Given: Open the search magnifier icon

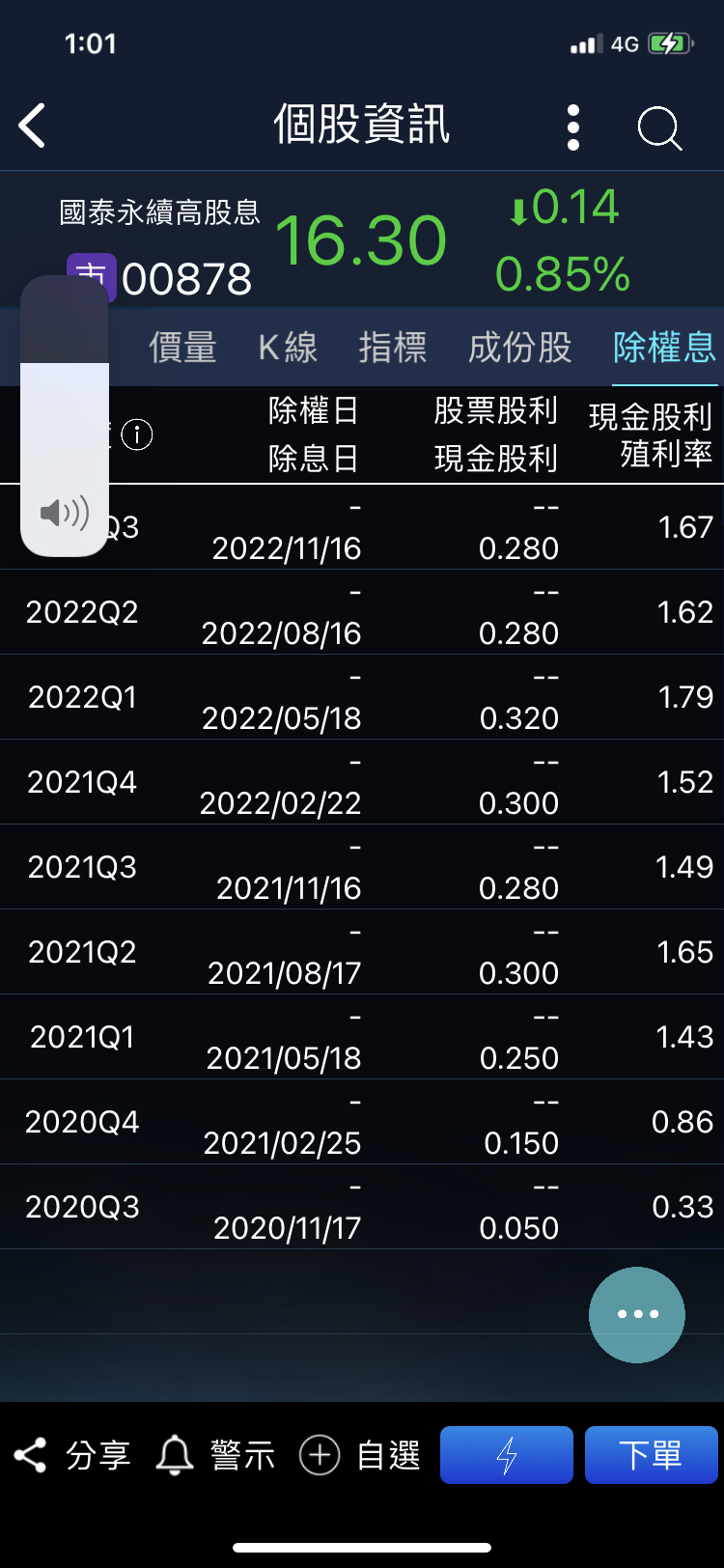Looking at the screenshot, I should pos(660,128).
